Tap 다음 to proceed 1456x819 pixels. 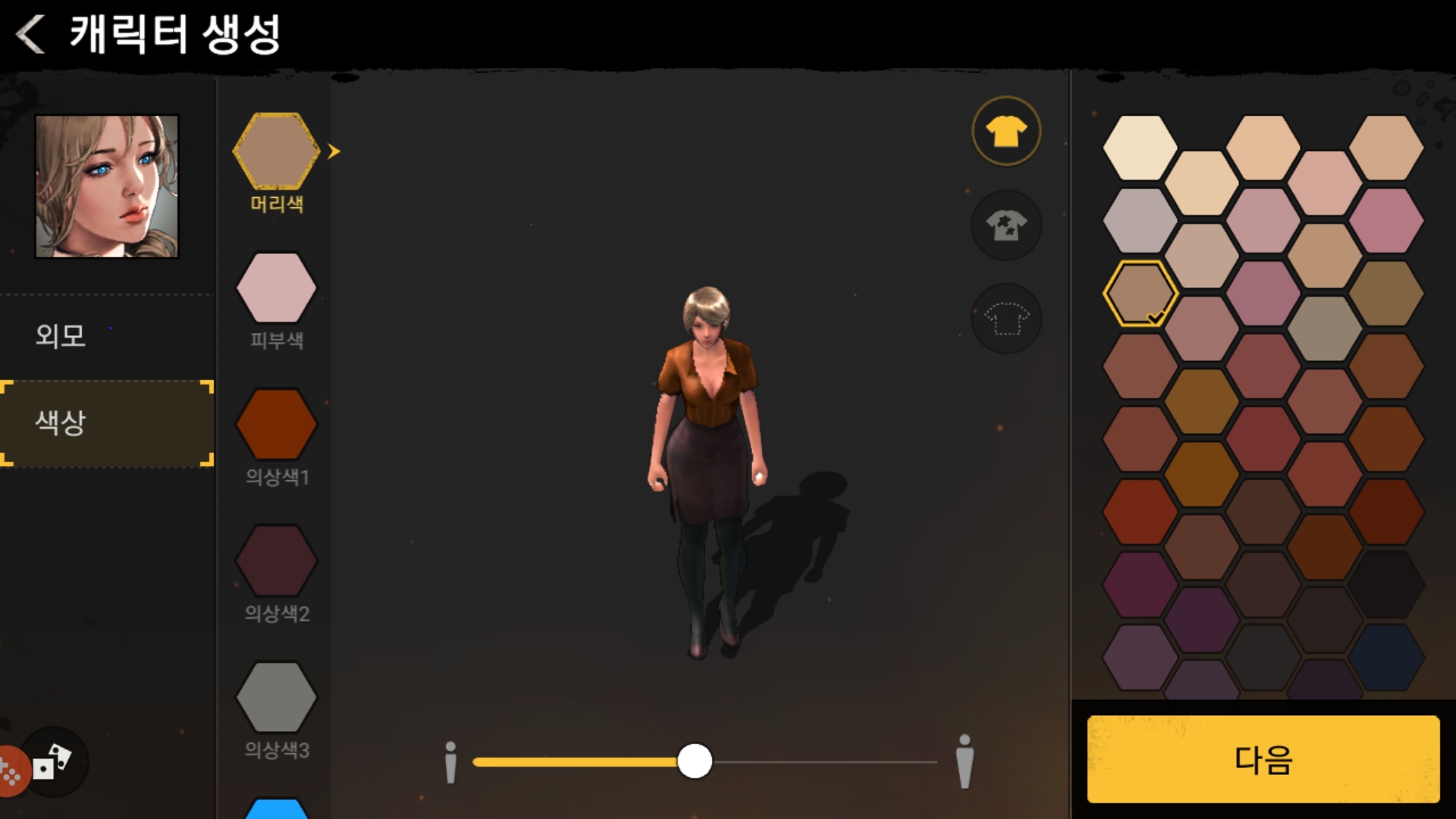tap(1263, 758)
